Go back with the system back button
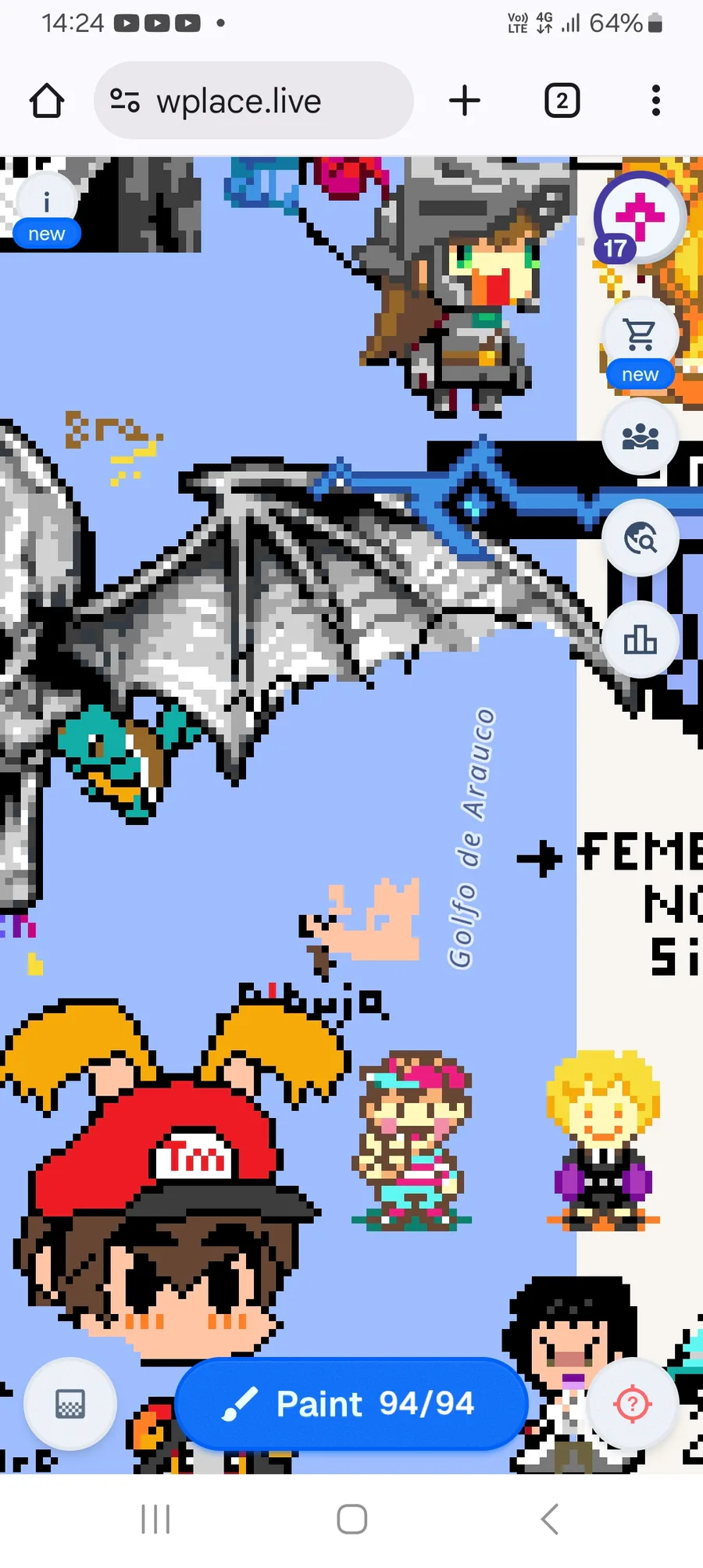This screenshot has width=703, height=1568. (549, 1520)
